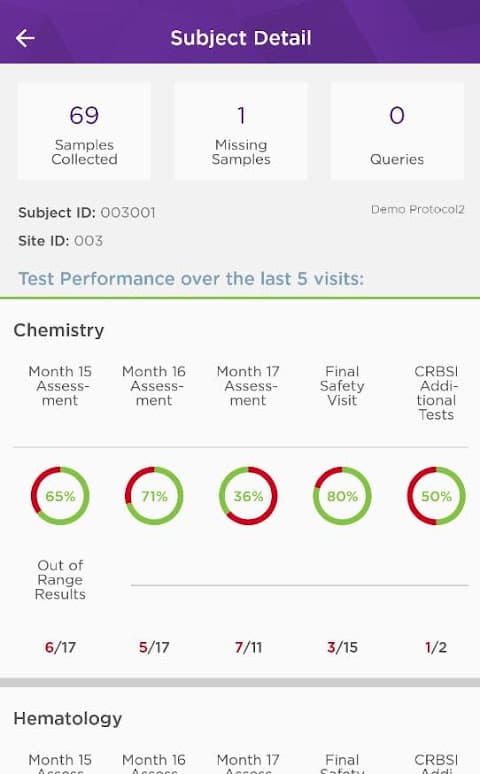Viewport: 480px width, 774px height.
Task: Tap the Month 15 Chemistry 65% ring
Action: (60, 496)
